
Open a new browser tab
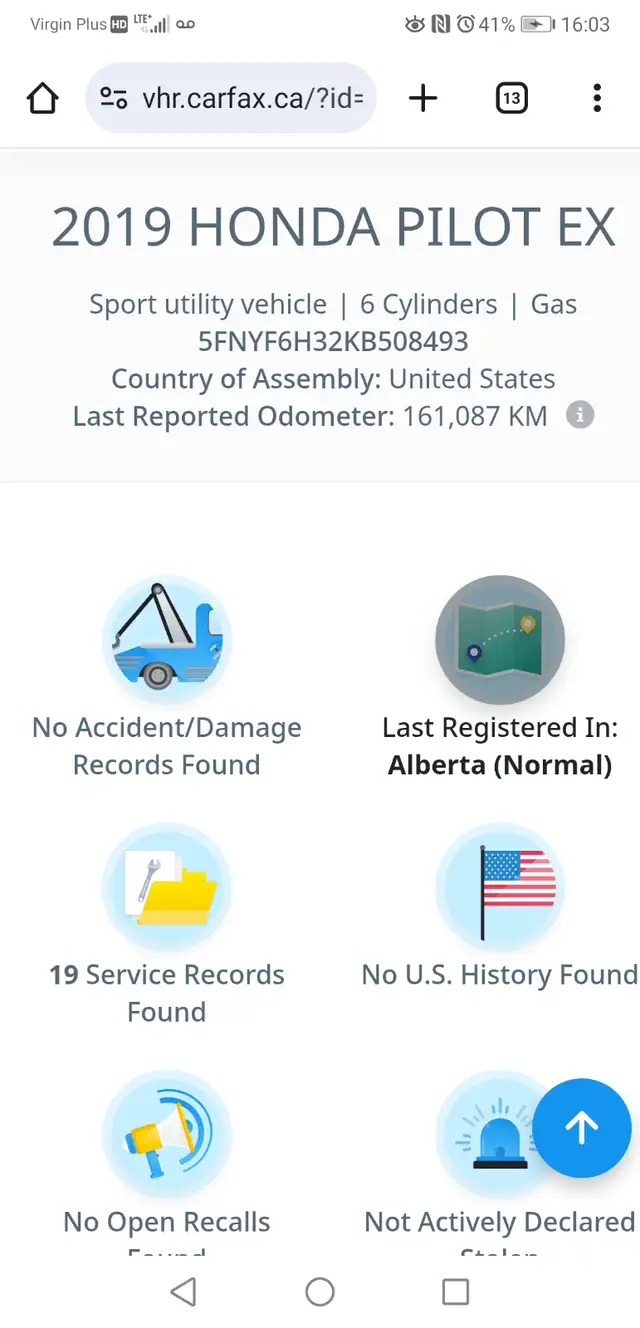point(424,98)
